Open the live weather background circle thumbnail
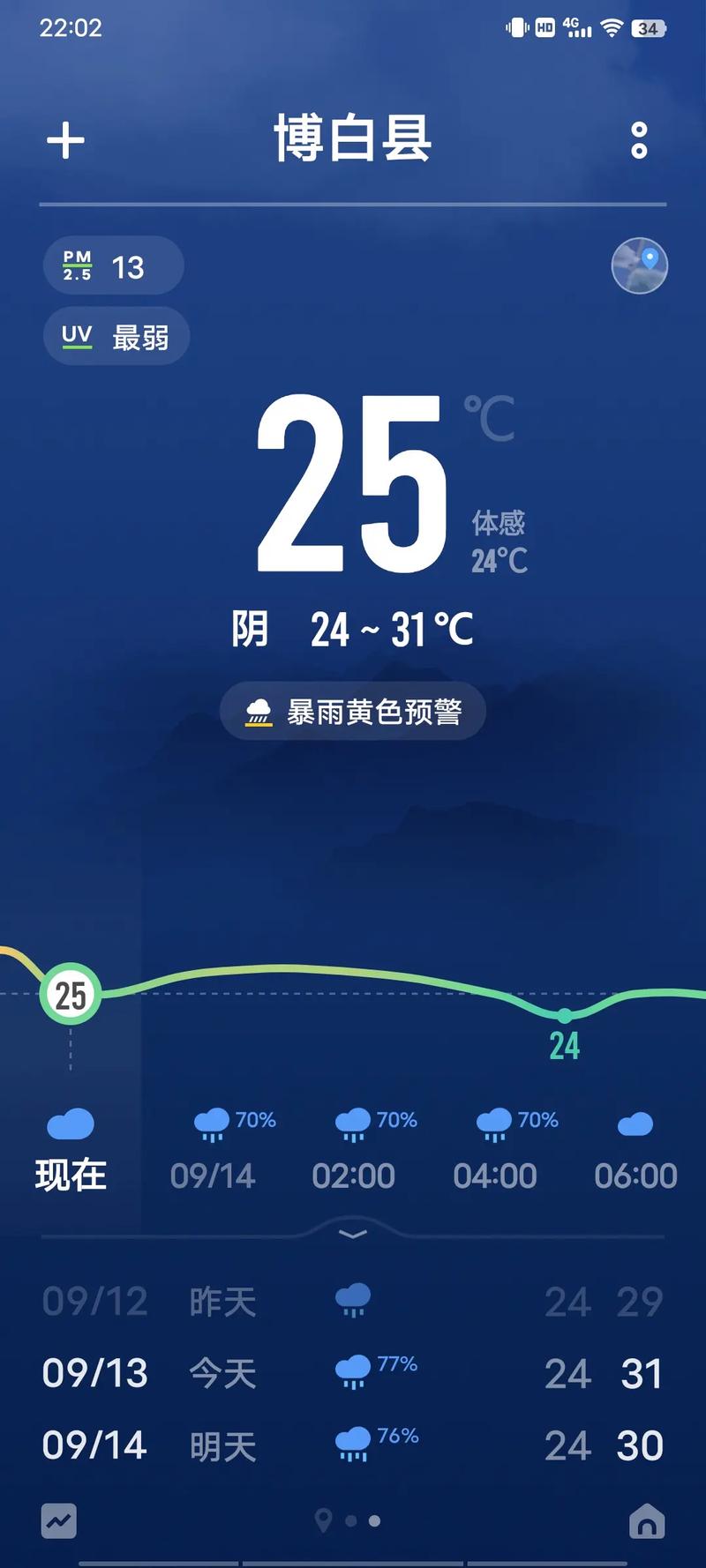The image size is (706, 1568). tap(639, 265)
